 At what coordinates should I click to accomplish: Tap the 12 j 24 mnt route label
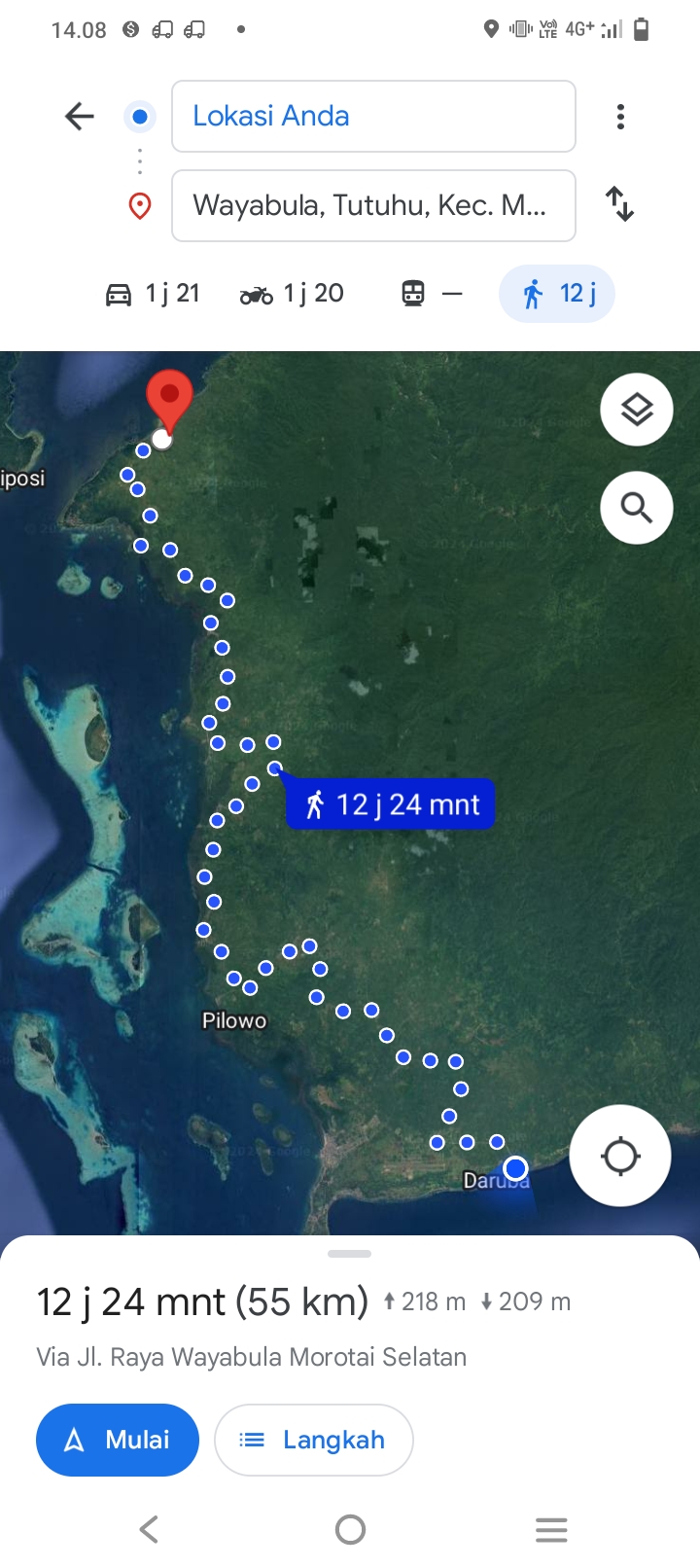391,804
